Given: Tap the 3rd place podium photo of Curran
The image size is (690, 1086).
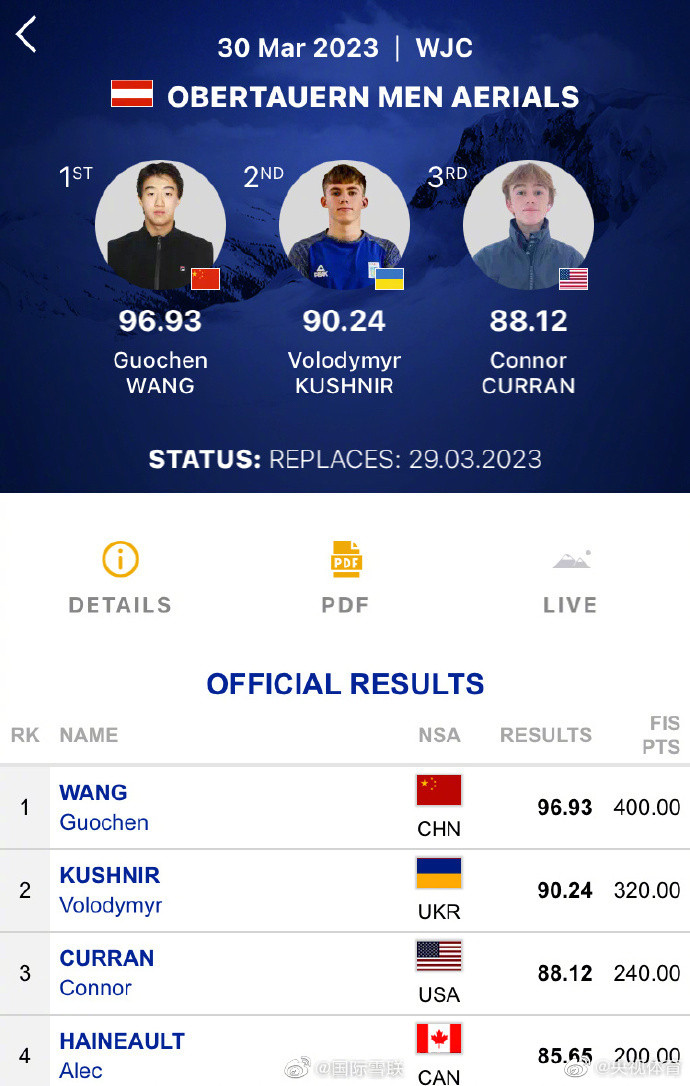Looking at the screenshot, I should click(x=528, y=226).
